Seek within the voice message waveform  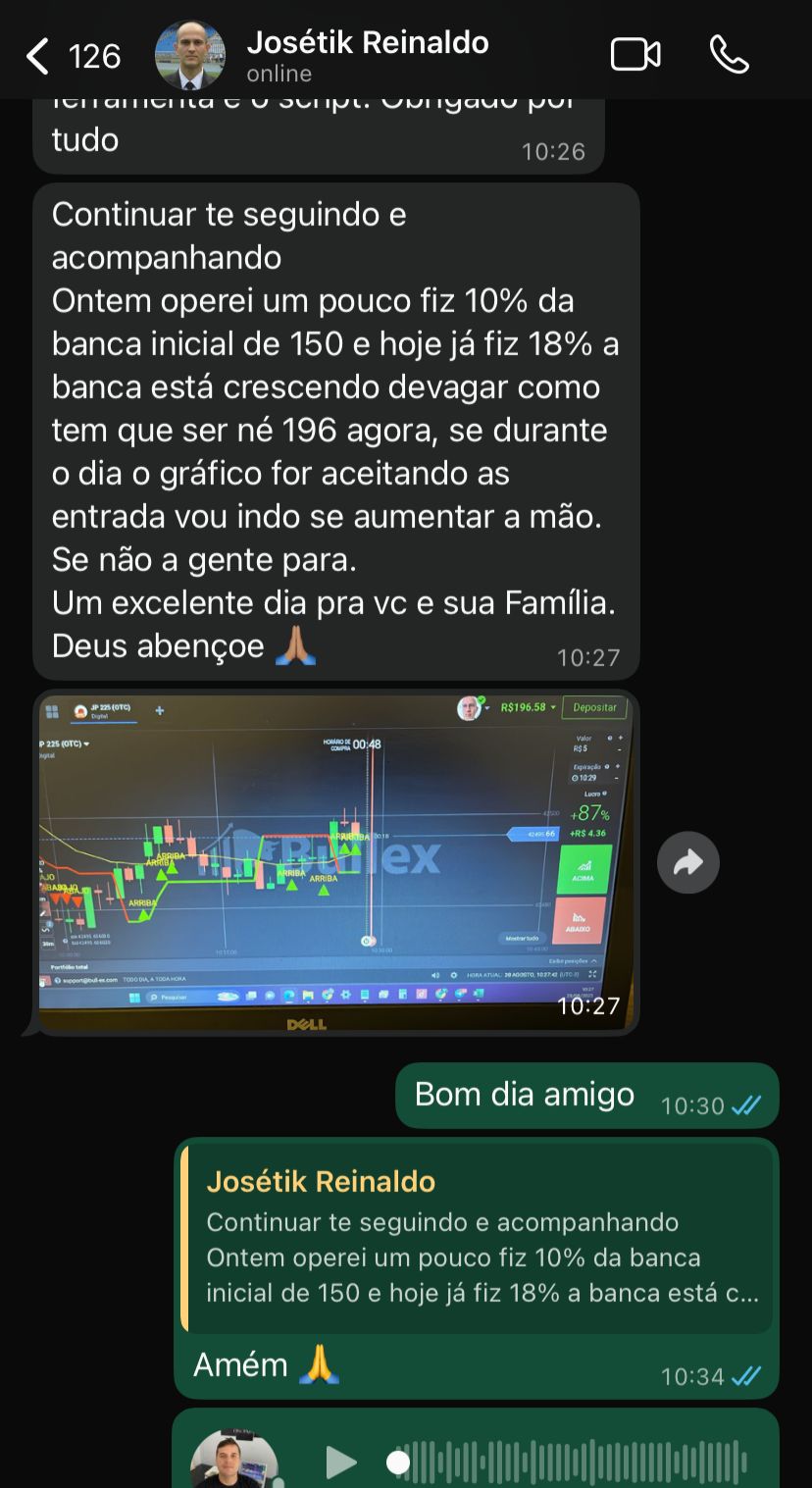569,1462
